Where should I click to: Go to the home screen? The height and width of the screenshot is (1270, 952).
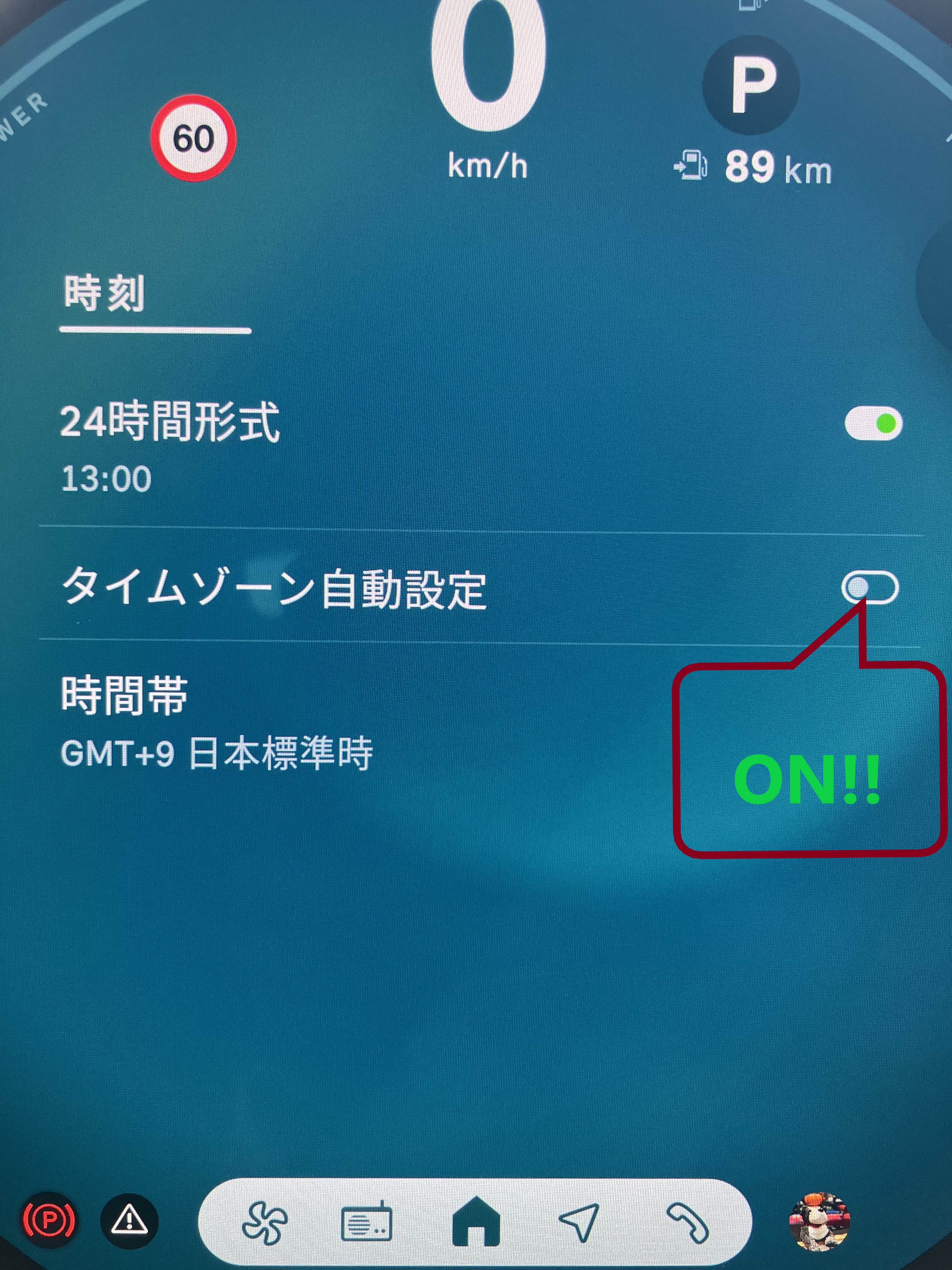(476, 1223)
